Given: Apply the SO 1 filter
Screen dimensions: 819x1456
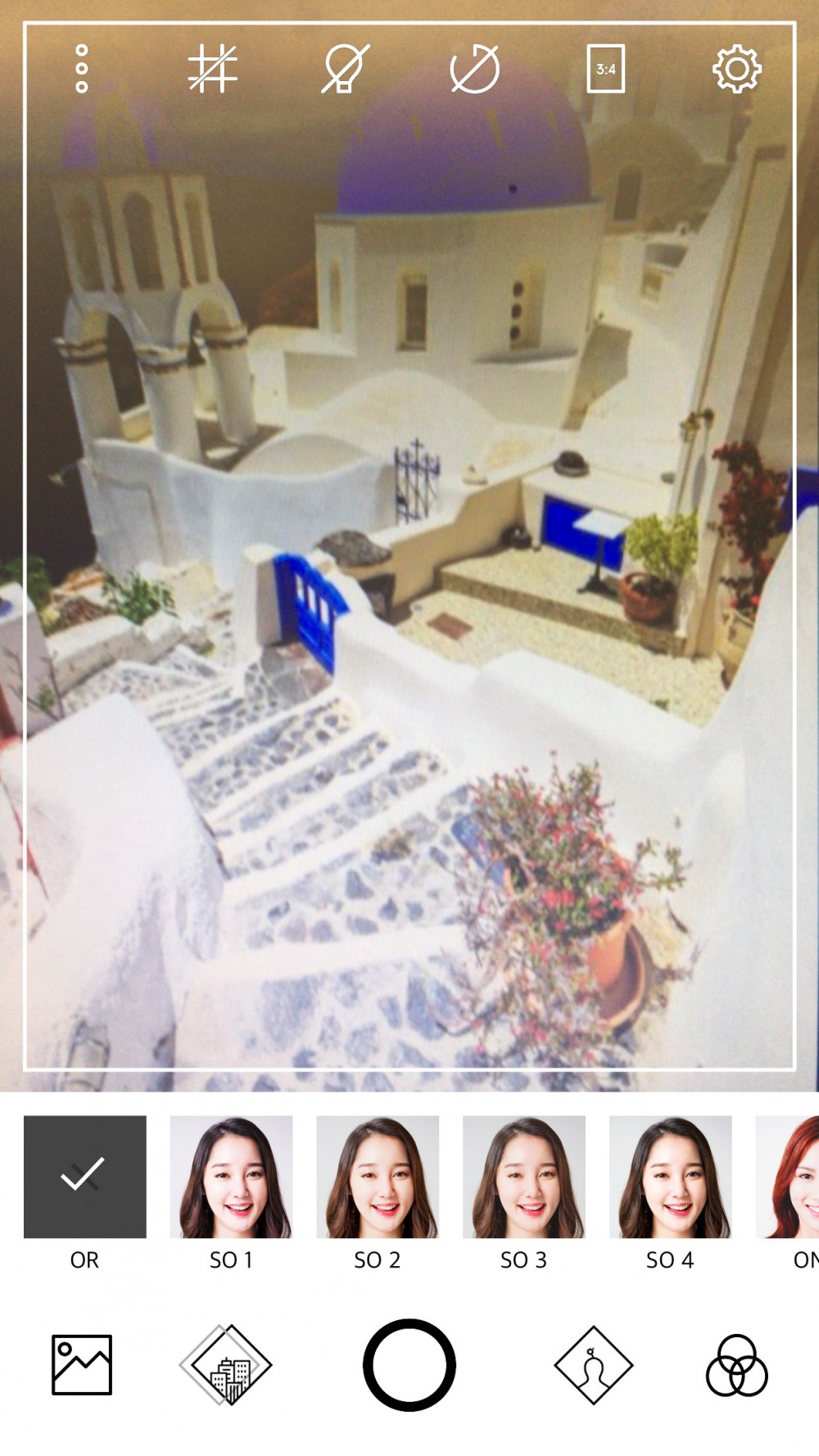Looking at the screenshot, I should pyautogui.click(x=231, y=1176).
